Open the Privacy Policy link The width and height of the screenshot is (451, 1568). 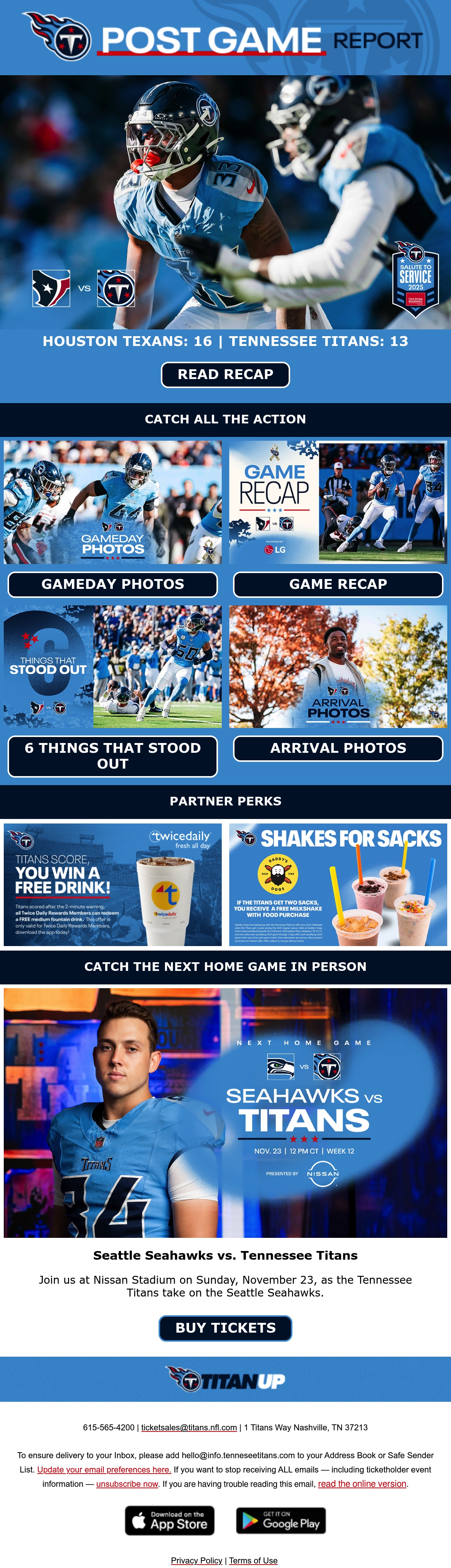tap(197, 1561)
